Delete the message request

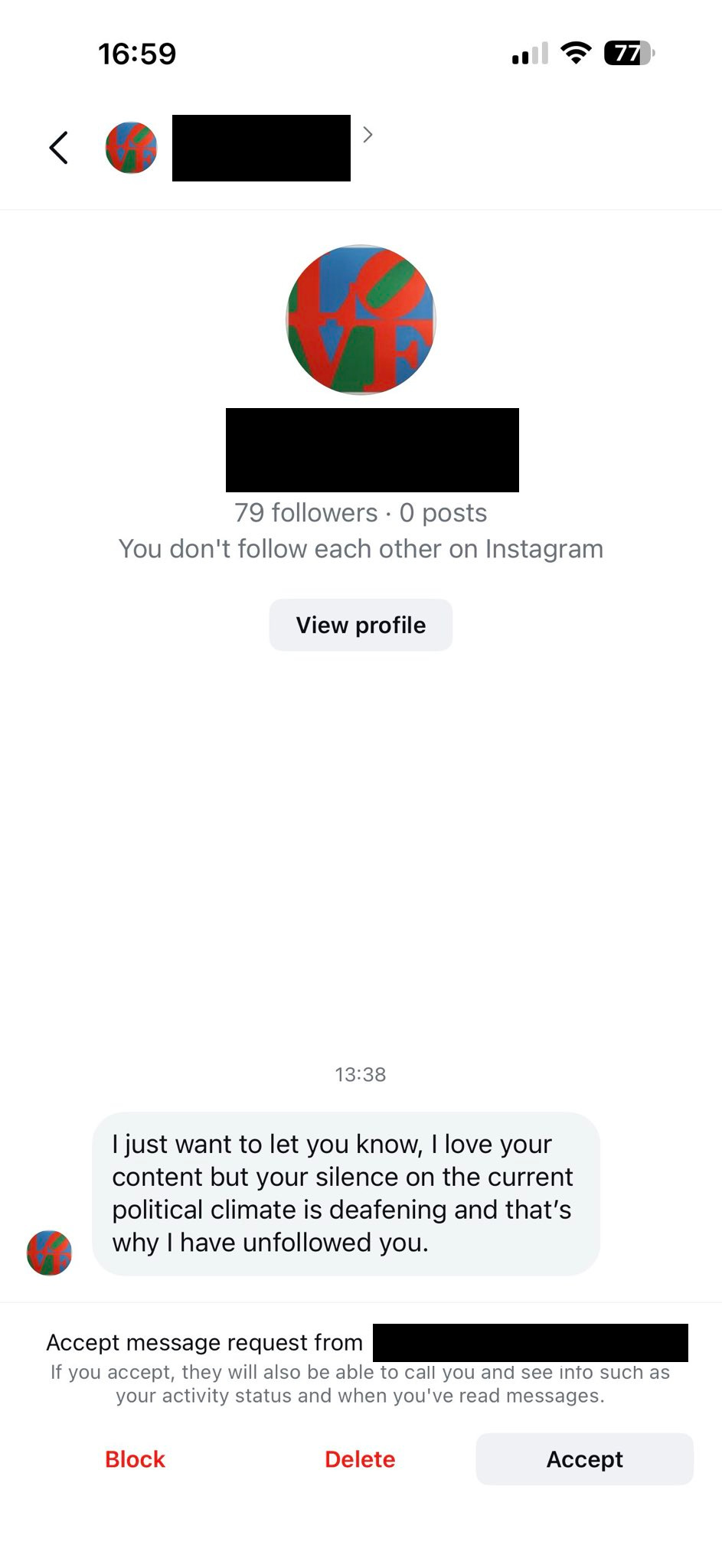click(x=360, y=1459)
